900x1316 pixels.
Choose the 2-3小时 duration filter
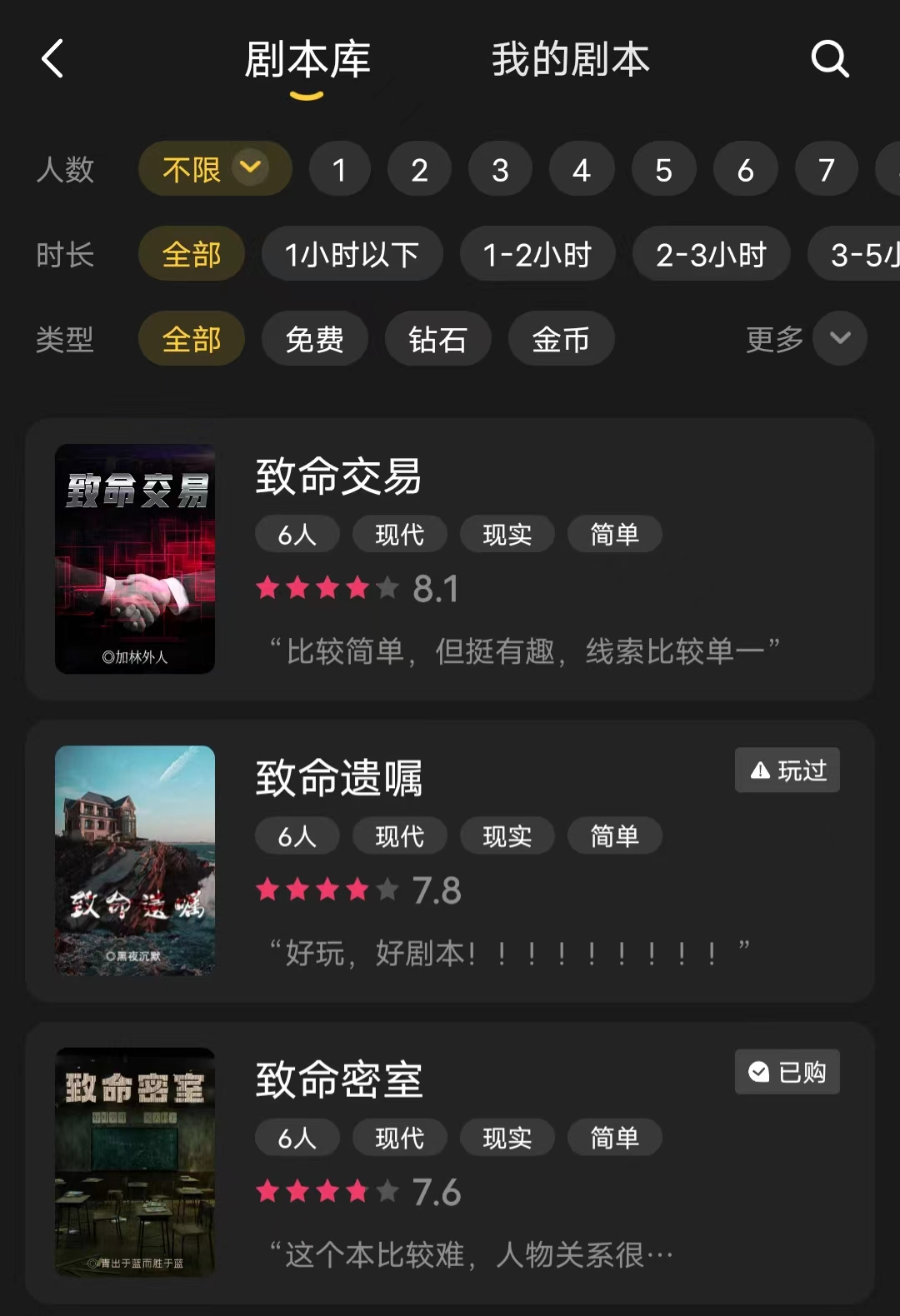711,254
